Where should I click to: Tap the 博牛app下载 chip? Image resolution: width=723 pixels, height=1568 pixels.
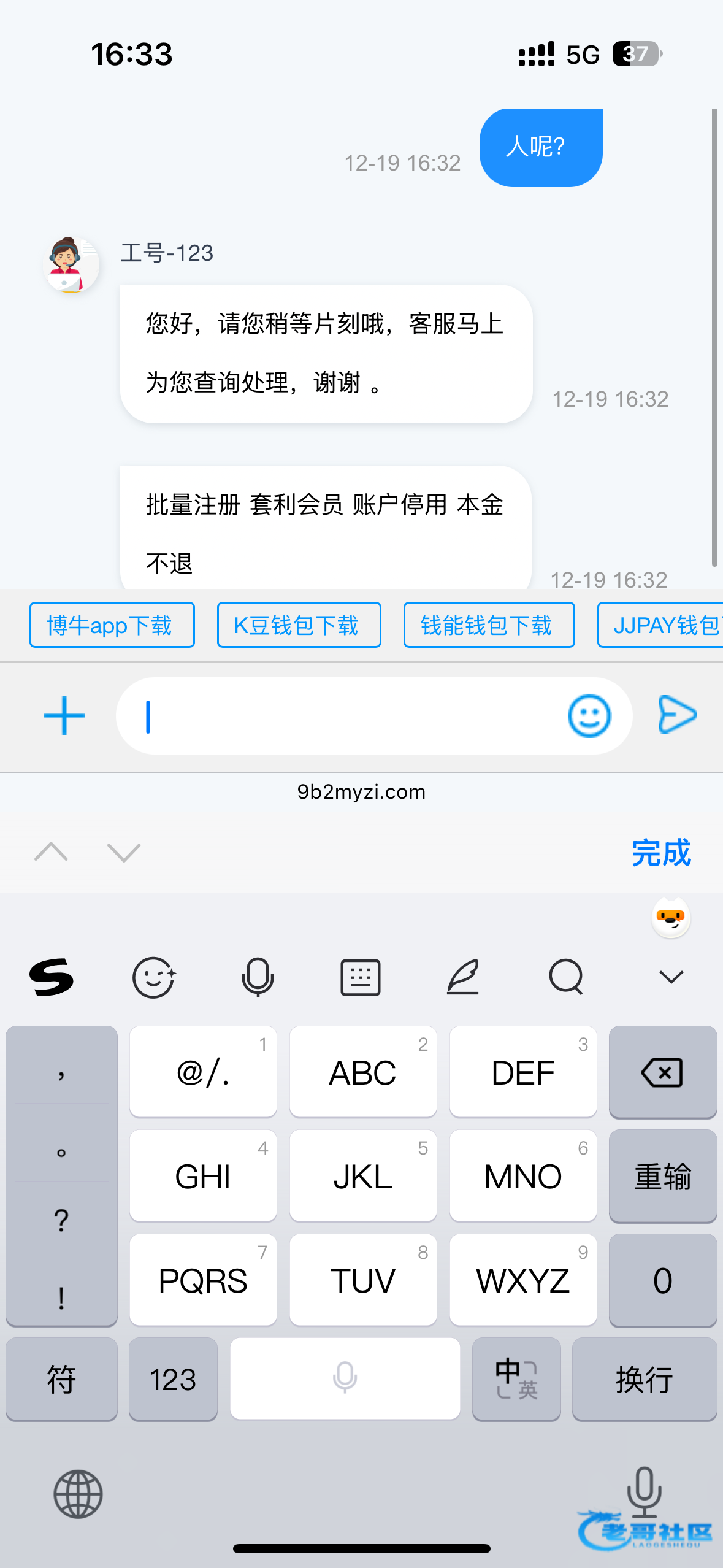click(112, 625)
